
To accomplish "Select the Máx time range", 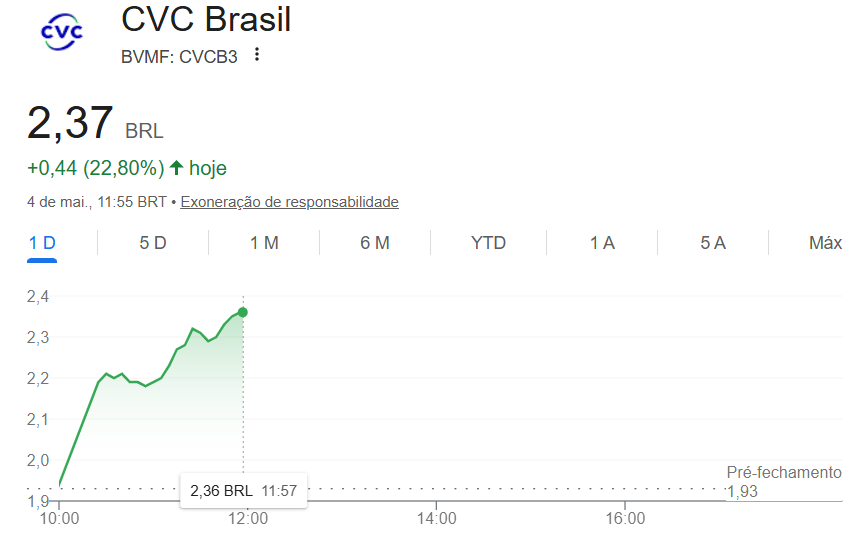I will pyautogui.click(x=825, y=243).
